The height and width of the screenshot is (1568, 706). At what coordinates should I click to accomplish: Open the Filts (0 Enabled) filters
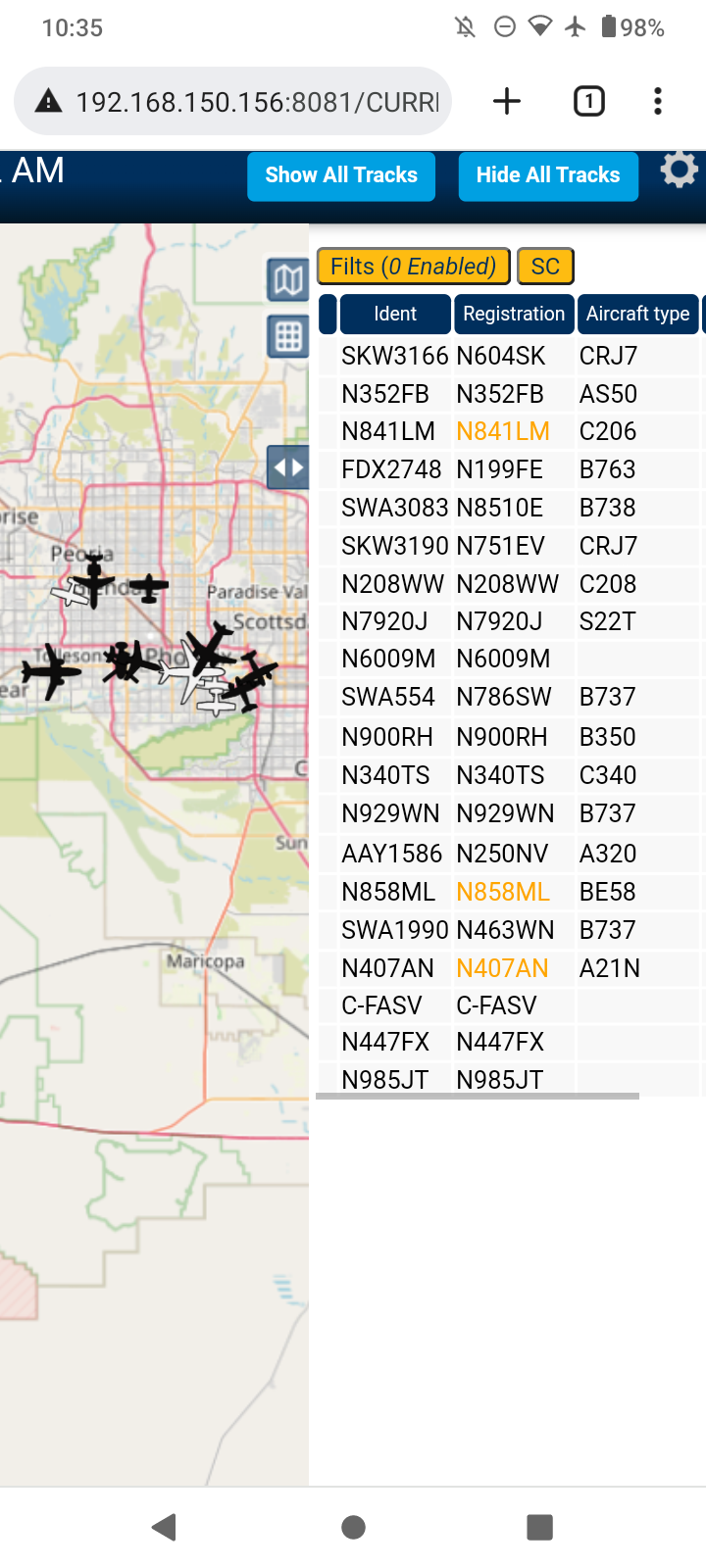413,267
